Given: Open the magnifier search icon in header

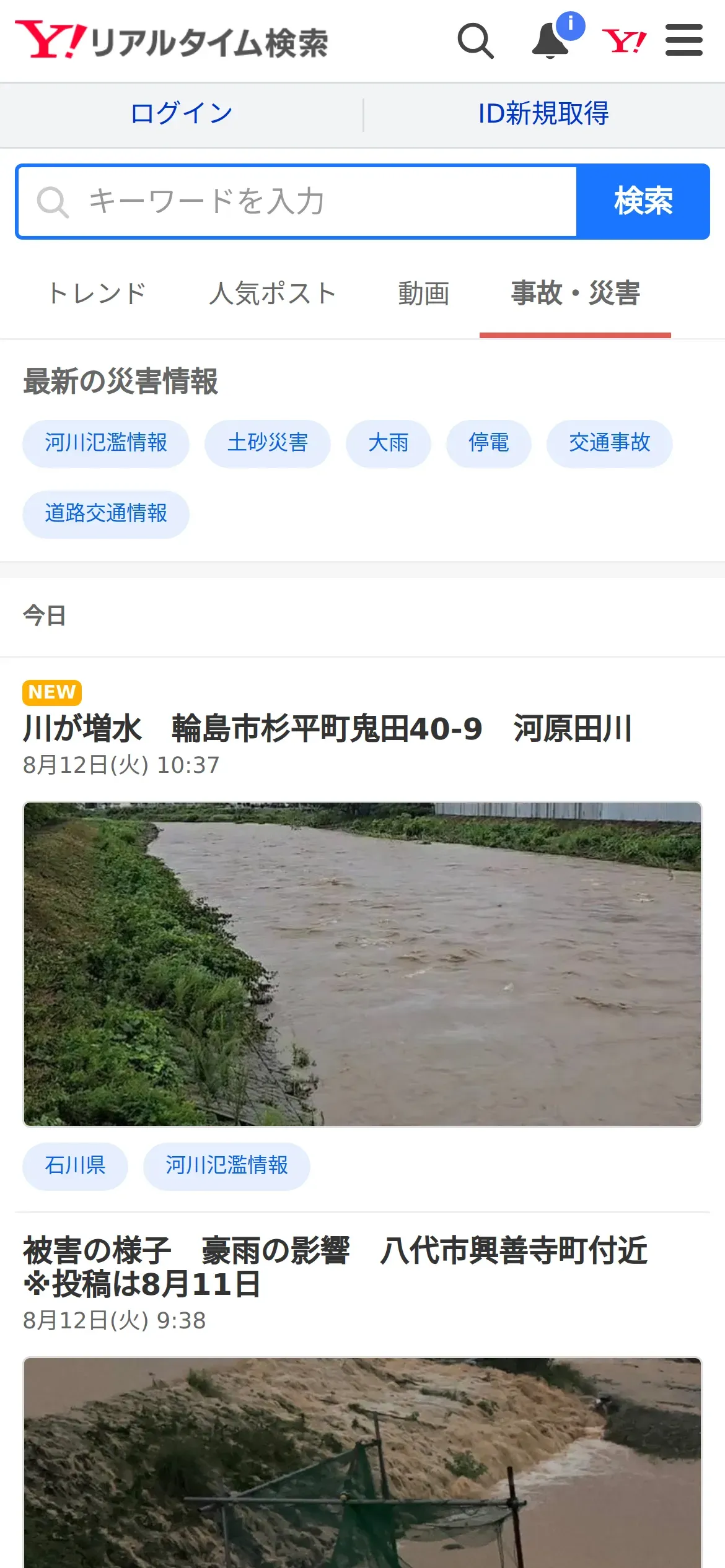Looking at the screenshot, I should 475,41.
